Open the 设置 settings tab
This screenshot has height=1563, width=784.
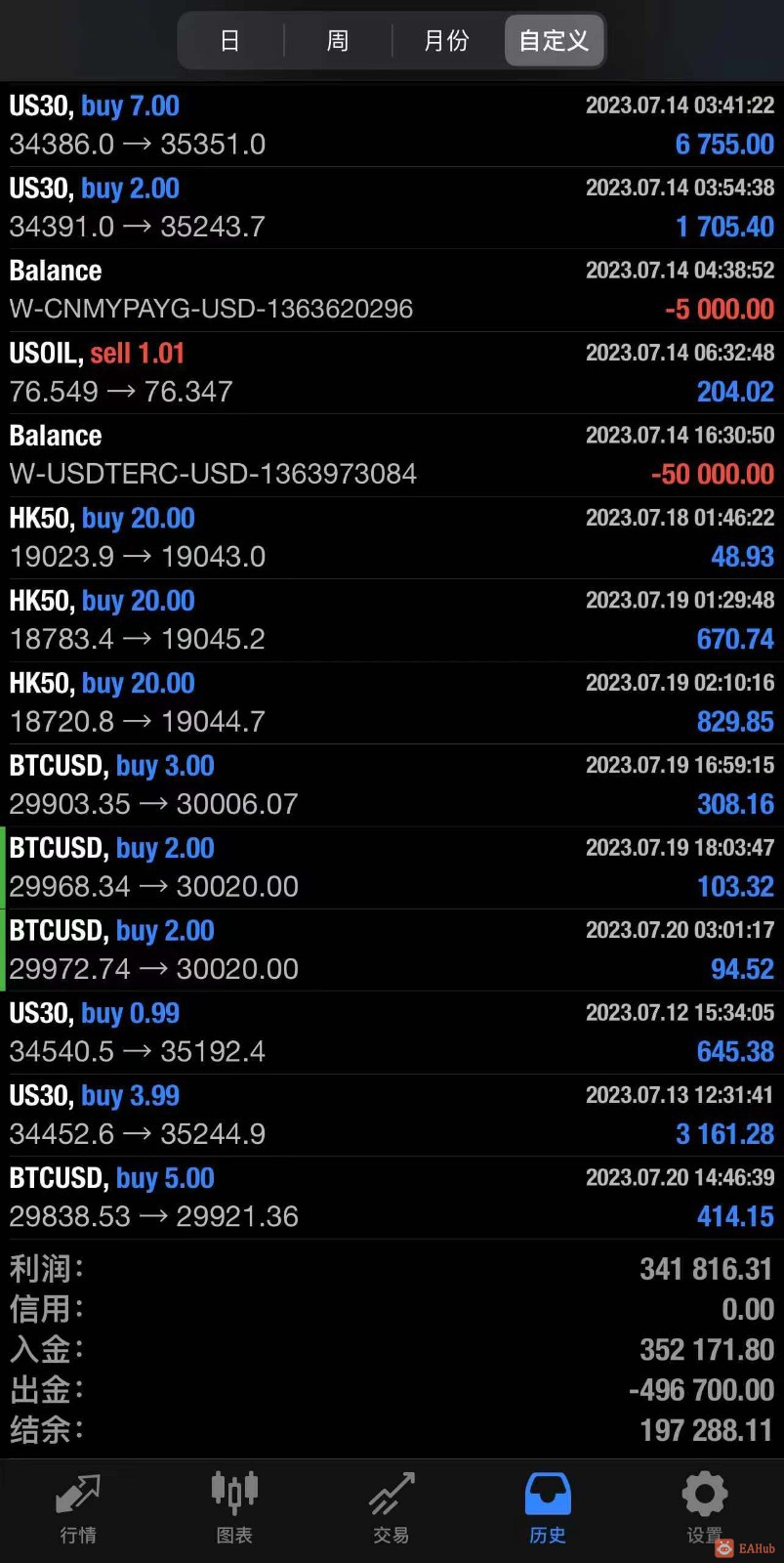pyautogui.click(x=704, y=1509)
